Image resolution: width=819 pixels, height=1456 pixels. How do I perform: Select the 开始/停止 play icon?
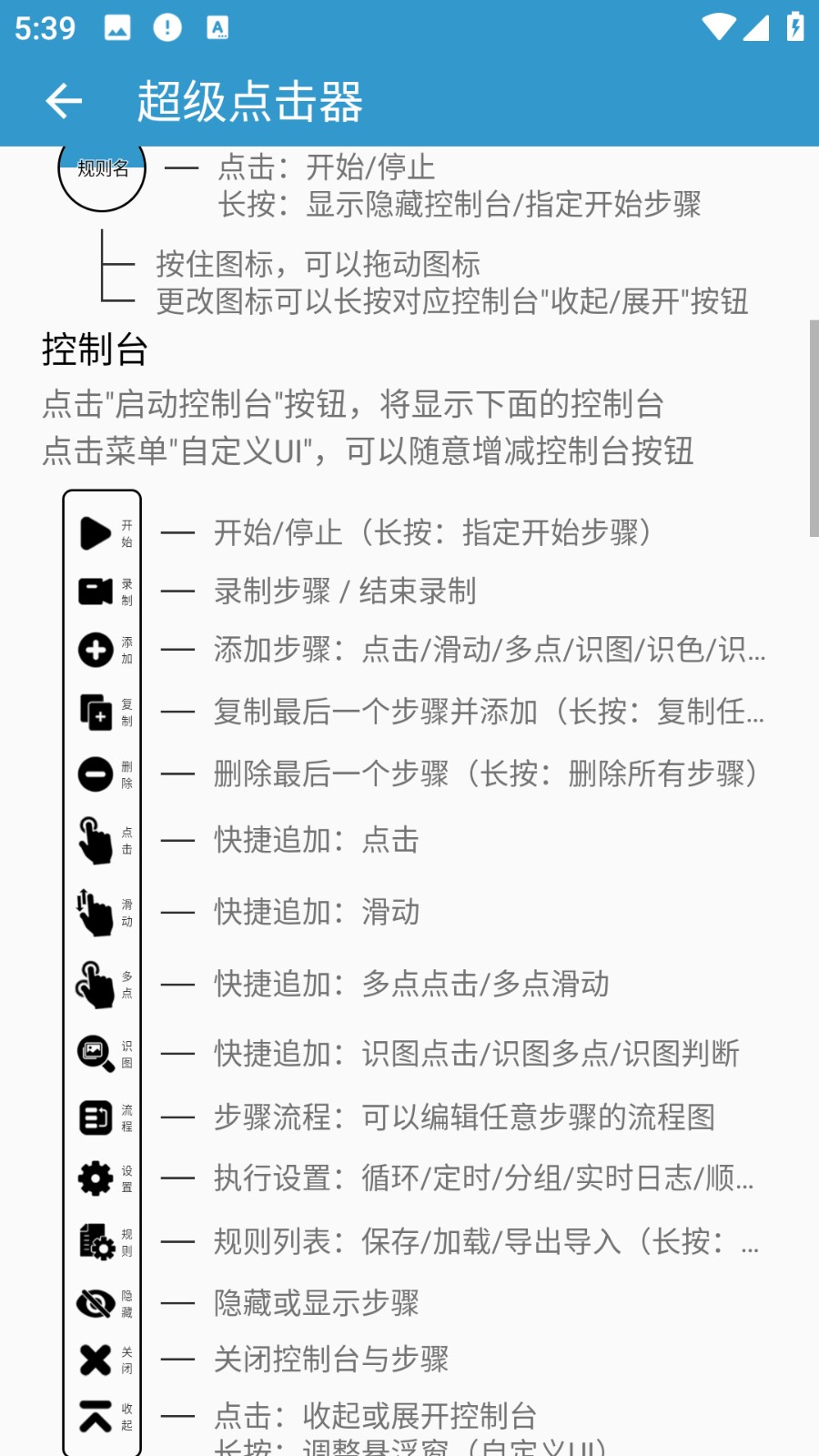pos(94,532)
